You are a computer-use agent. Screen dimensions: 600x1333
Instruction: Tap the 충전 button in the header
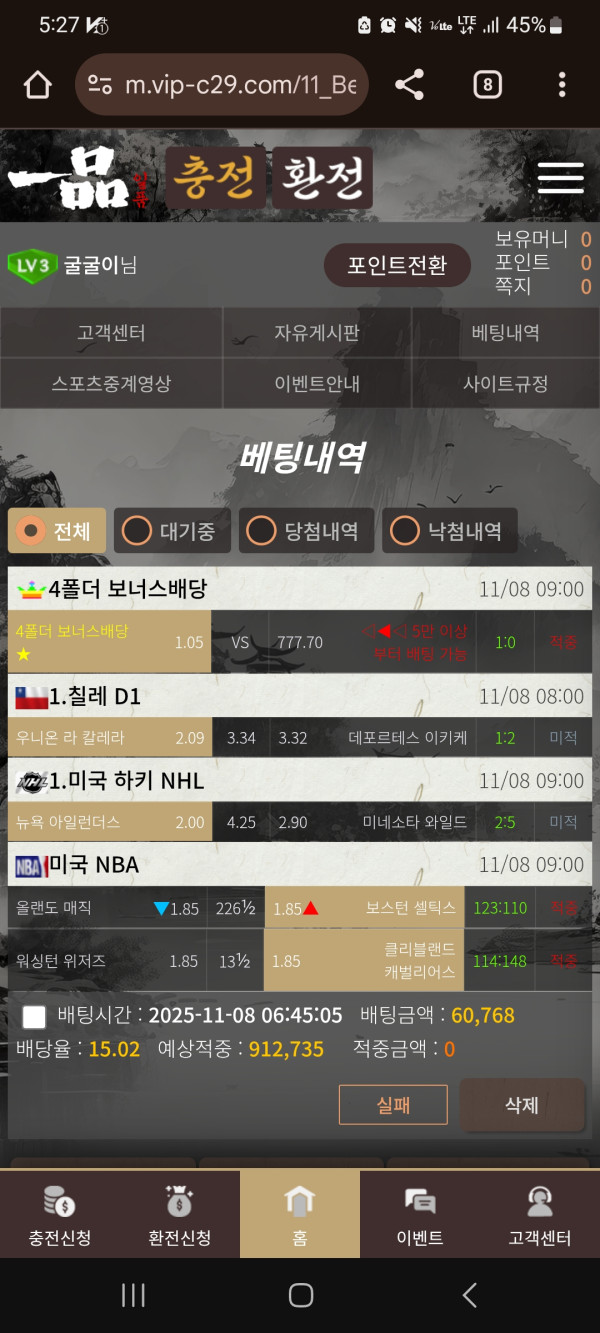[216, 178]
